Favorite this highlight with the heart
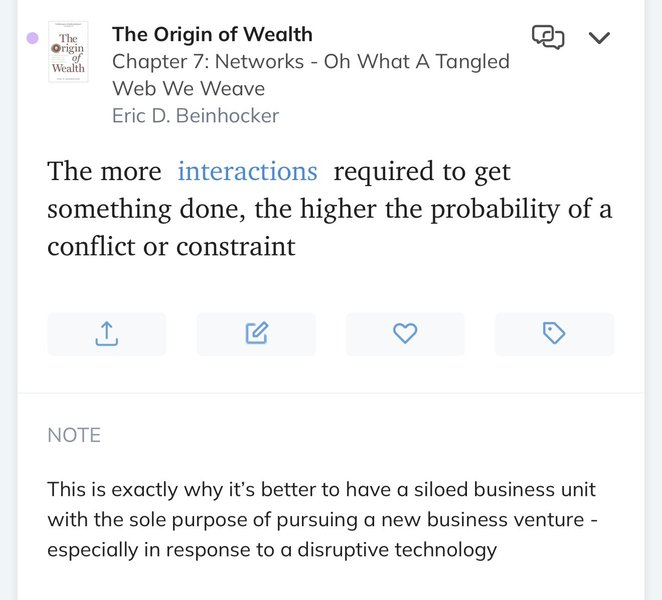This screenshot has height=600, width=662. [x=405, y=334]
